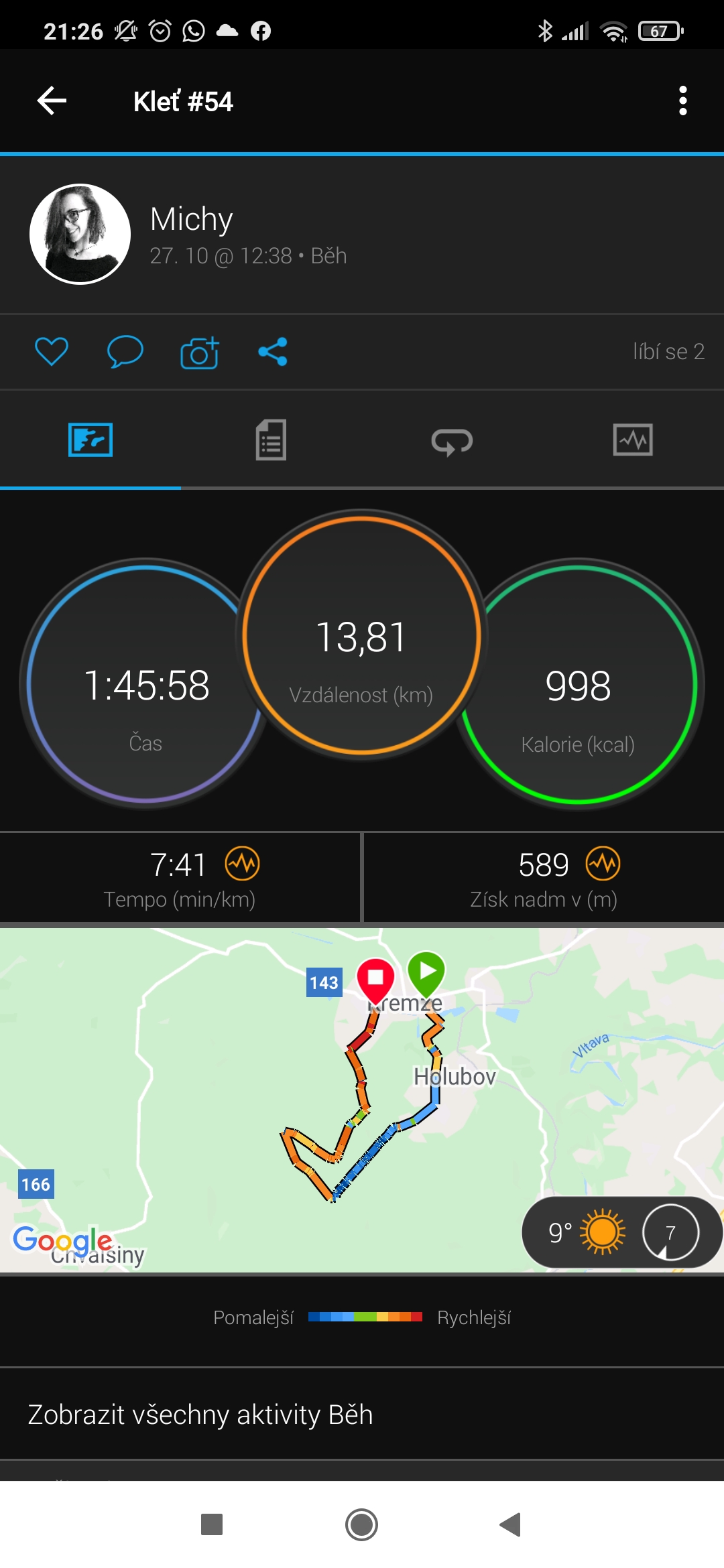This screenshot has height=1568, width=724.
Task: Open the comment bubble icon
Action: 125,352
